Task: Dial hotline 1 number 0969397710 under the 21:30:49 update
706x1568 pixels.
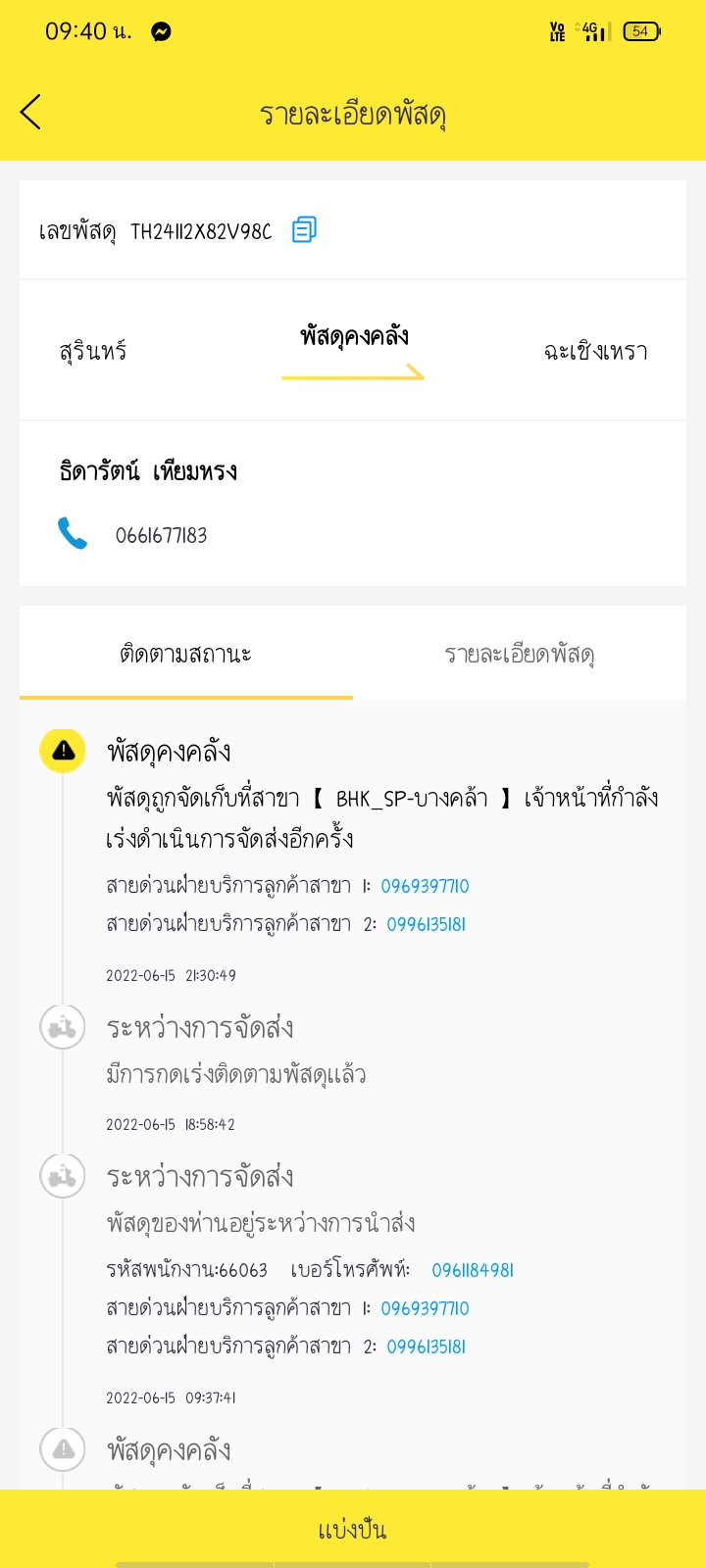Action: point(425,886)
